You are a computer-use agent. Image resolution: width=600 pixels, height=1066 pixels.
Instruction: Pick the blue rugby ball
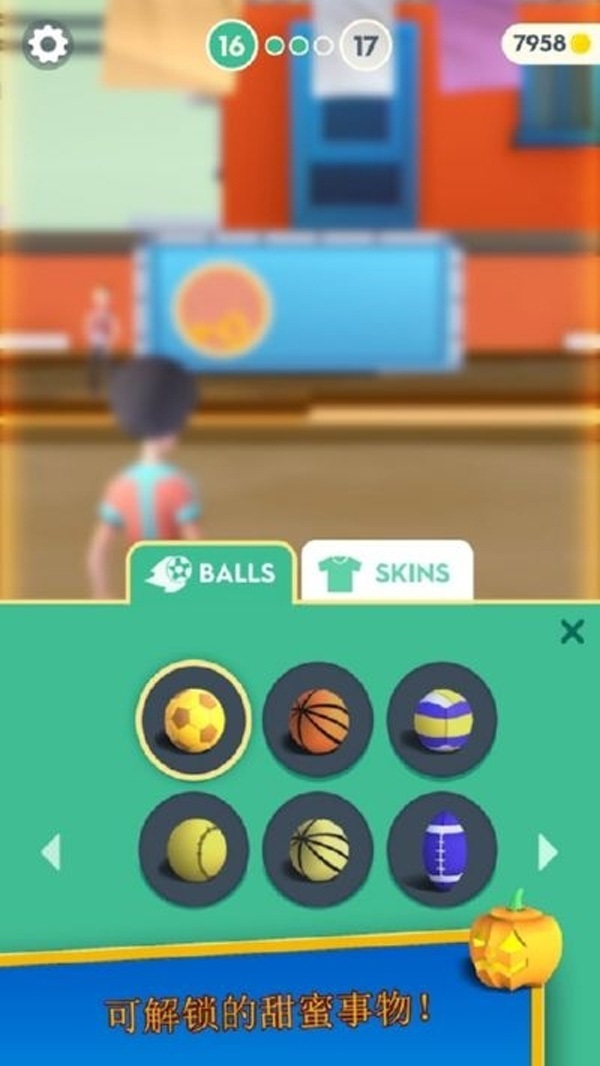click(442, 848)
